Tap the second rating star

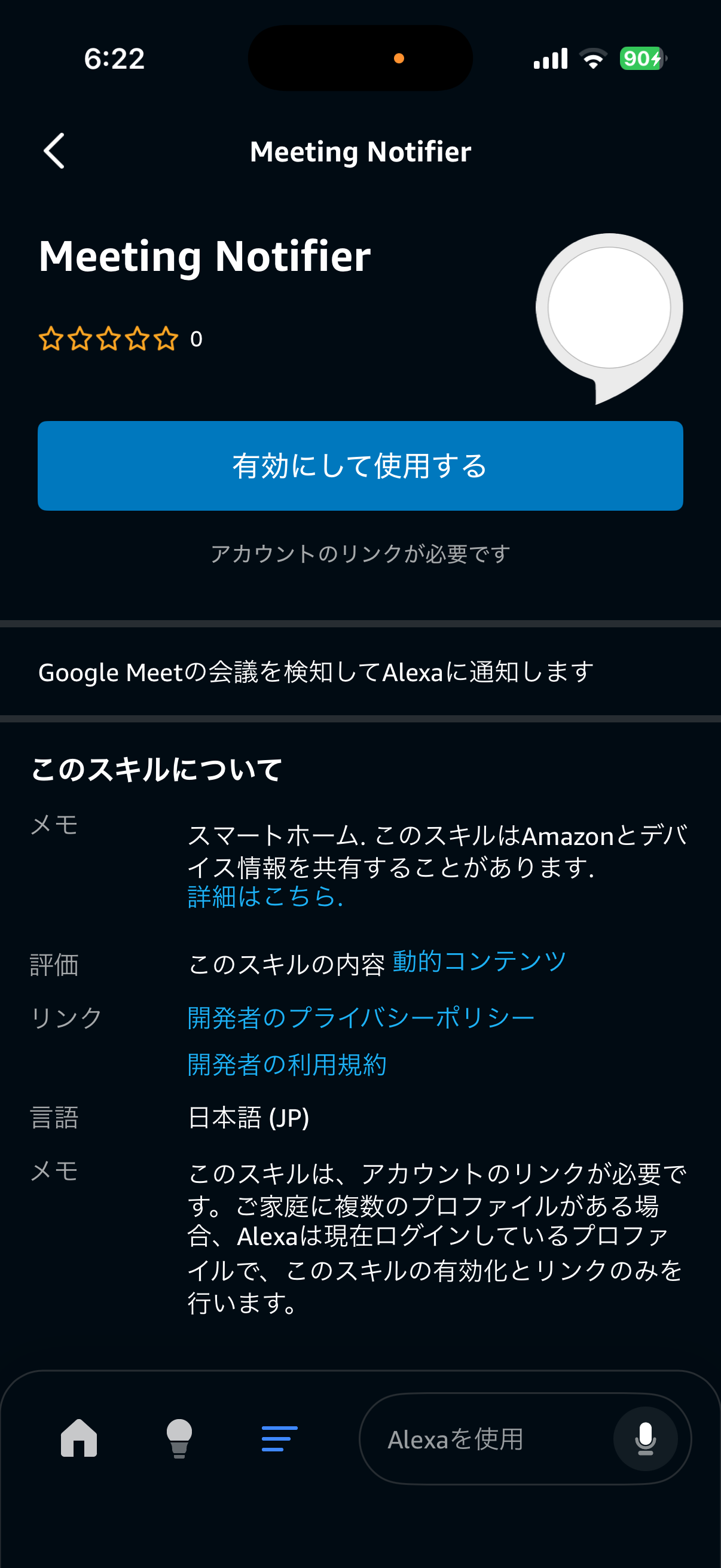click(x=81, y=339)
